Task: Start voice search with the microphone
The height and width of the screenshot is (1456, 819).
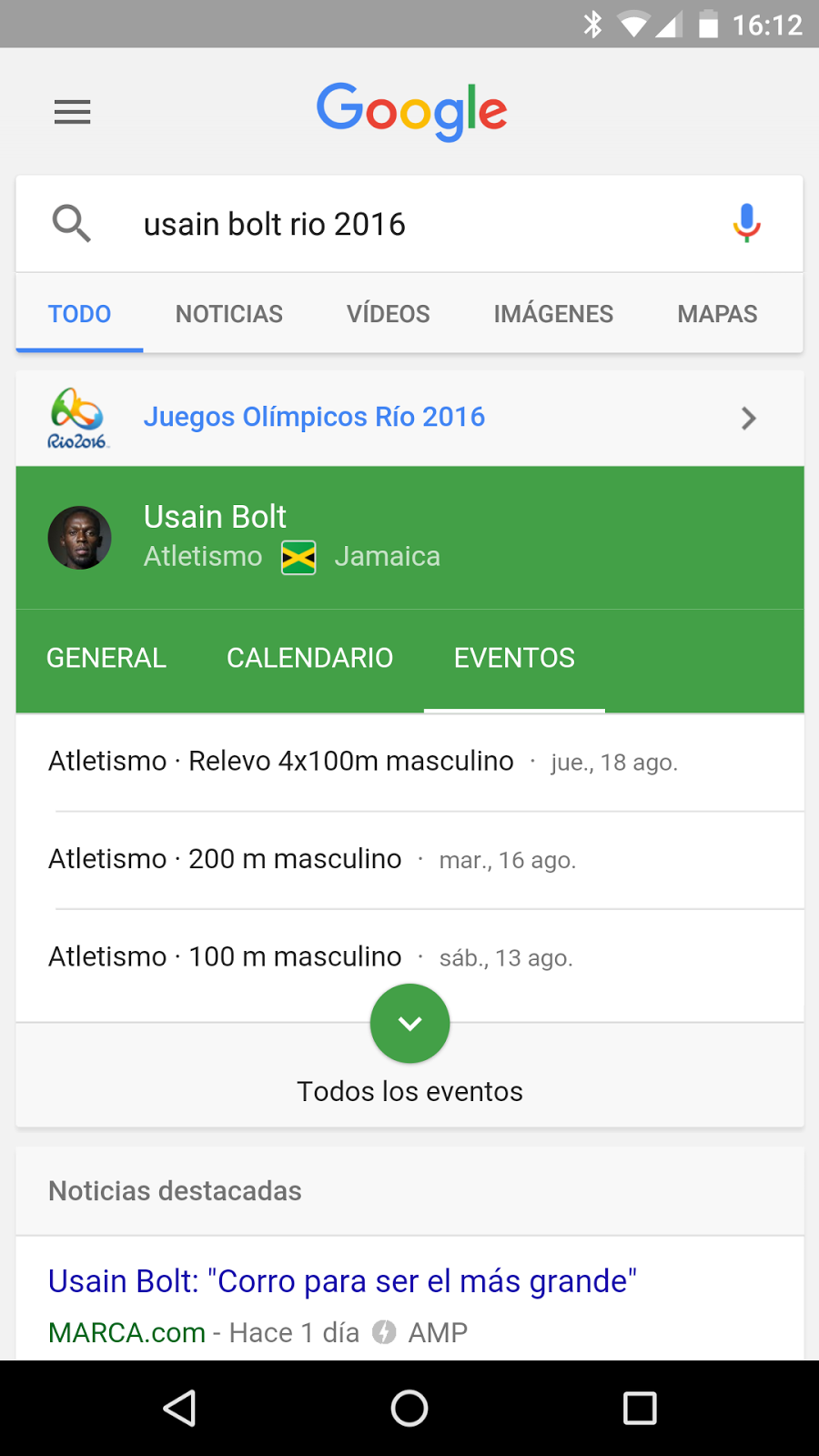Action: (x=746, y=223)
